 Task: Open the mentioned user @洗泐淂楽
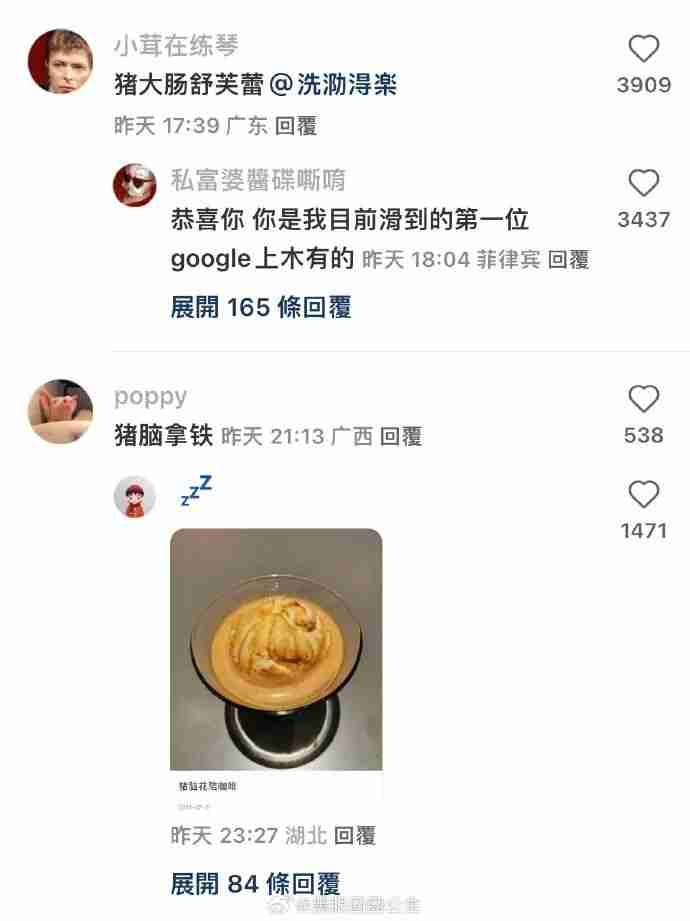point(333,86)
